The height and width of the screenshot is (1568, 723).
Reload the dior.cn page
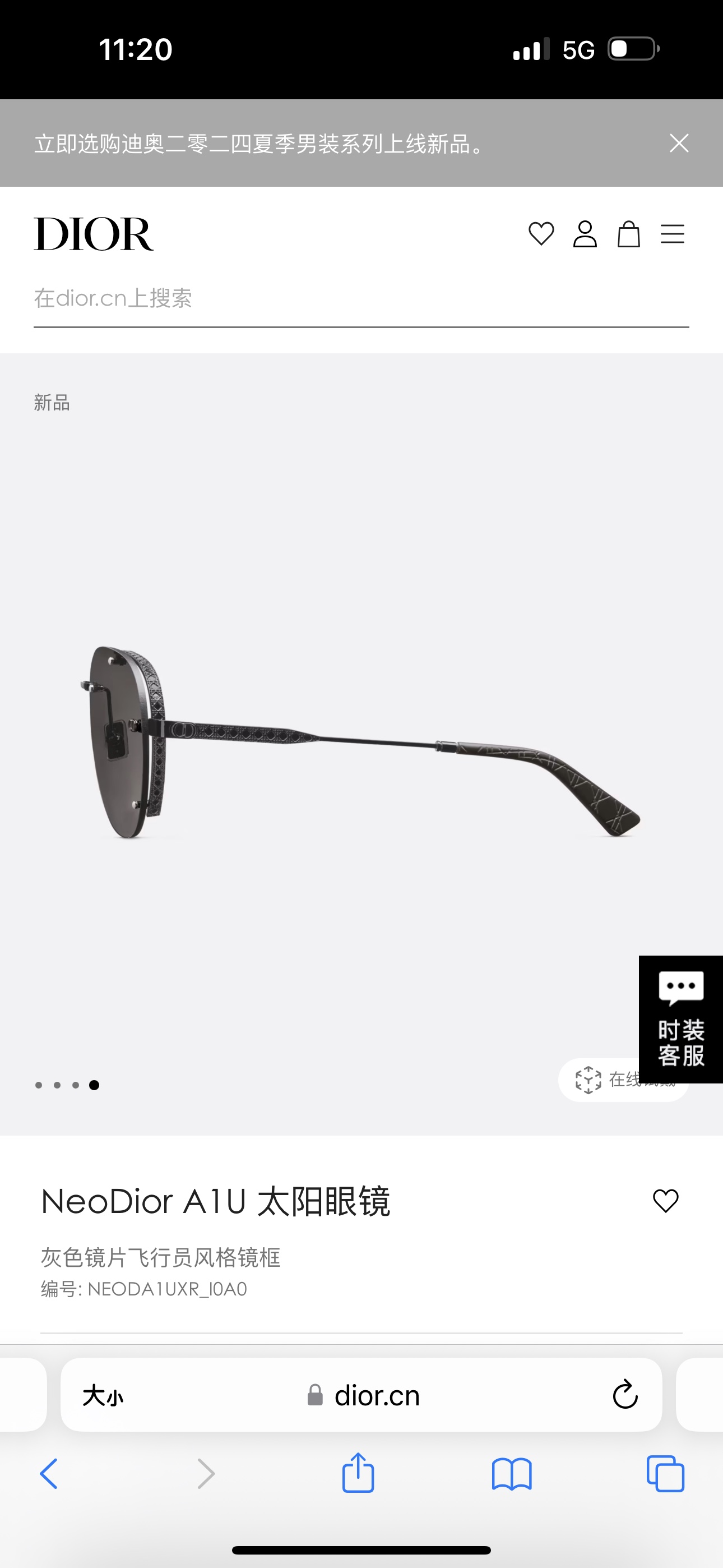coord(625,1395)
